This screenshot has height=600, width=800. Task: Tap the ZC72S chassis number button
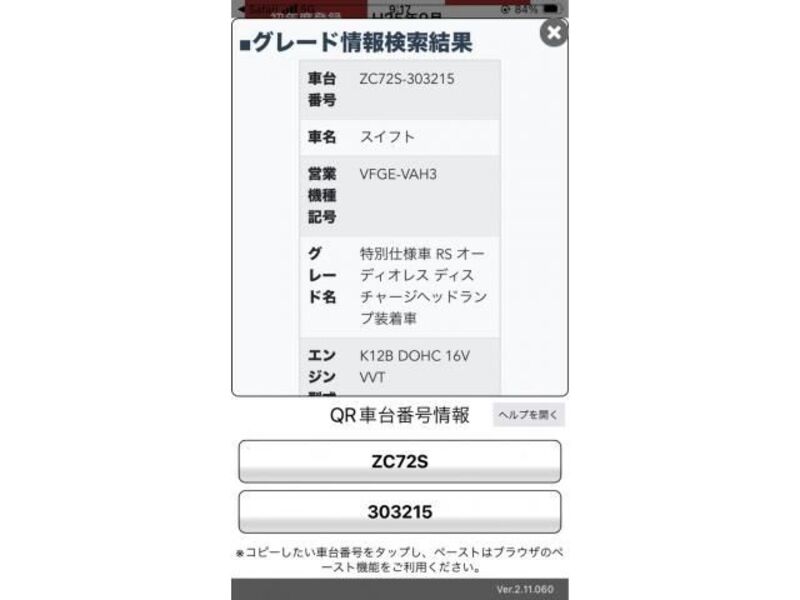coord(399,462)
